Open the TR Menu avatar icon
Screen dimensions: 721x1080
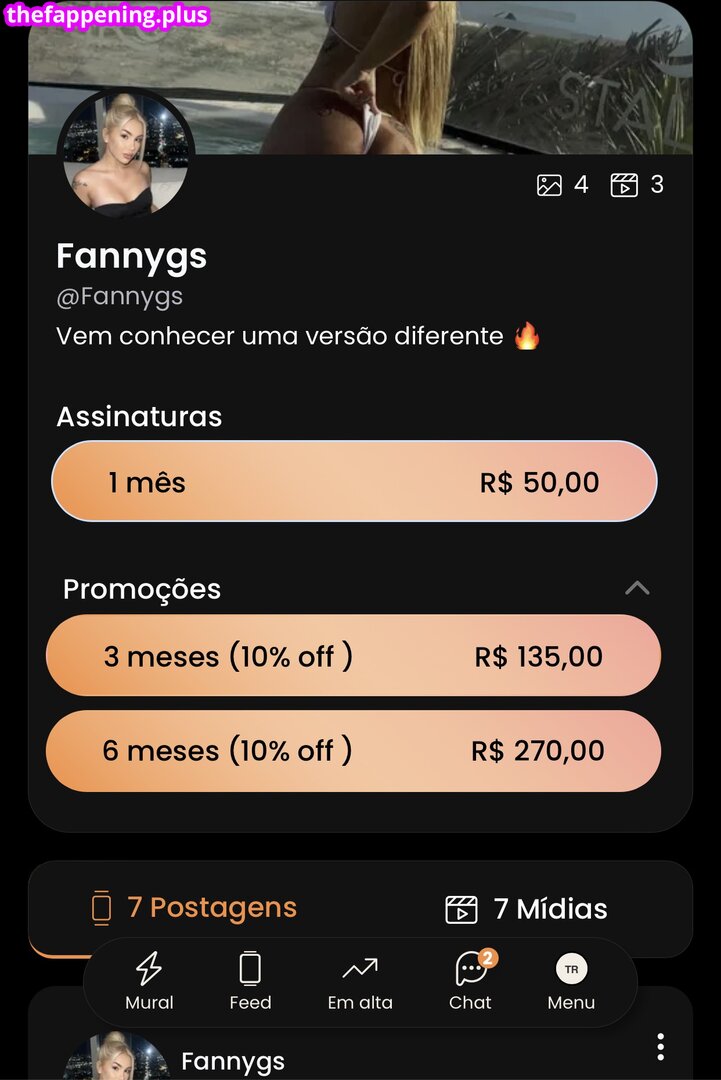[570, 968]
